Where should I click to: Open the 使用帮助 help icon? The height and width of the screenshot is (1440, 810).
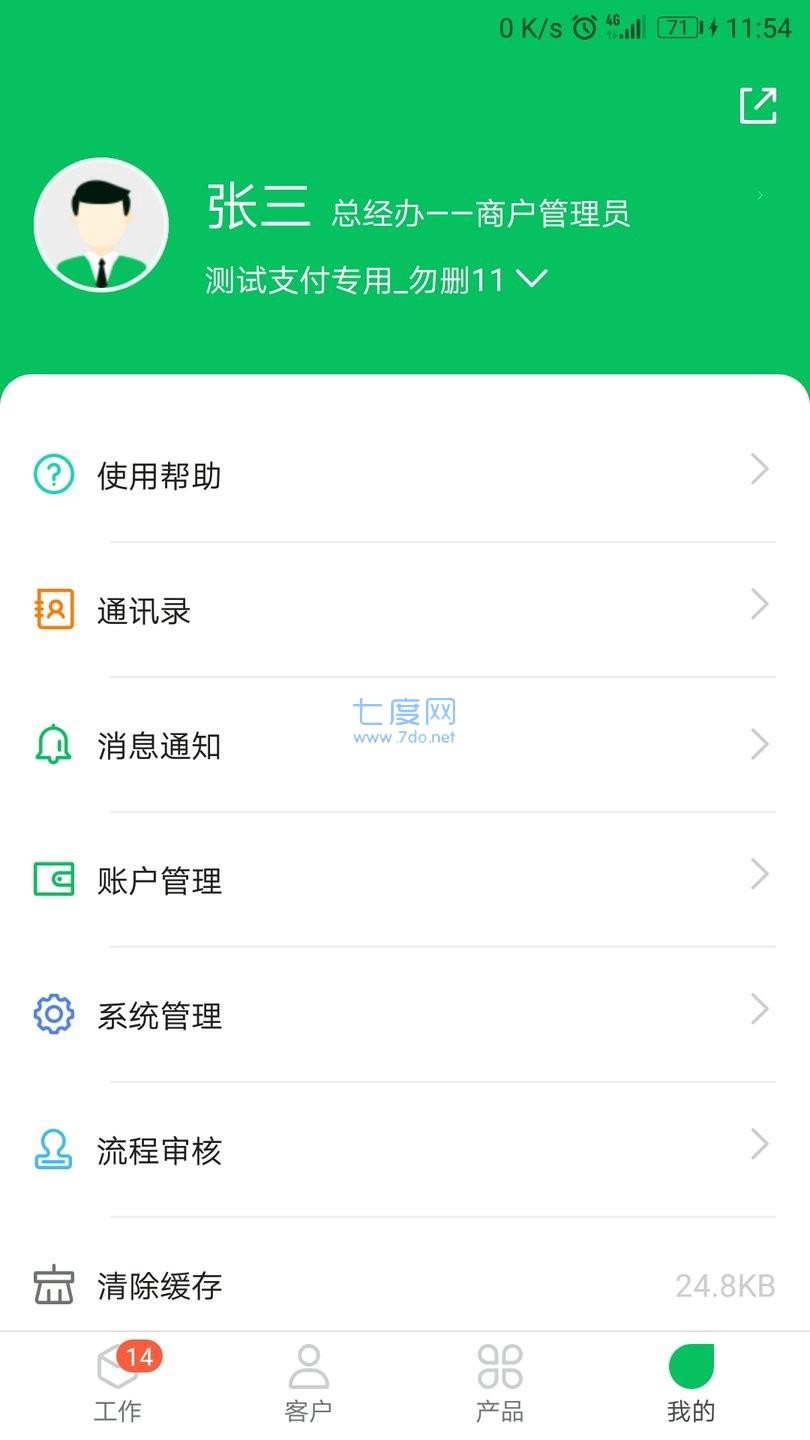tap(53, 476)
